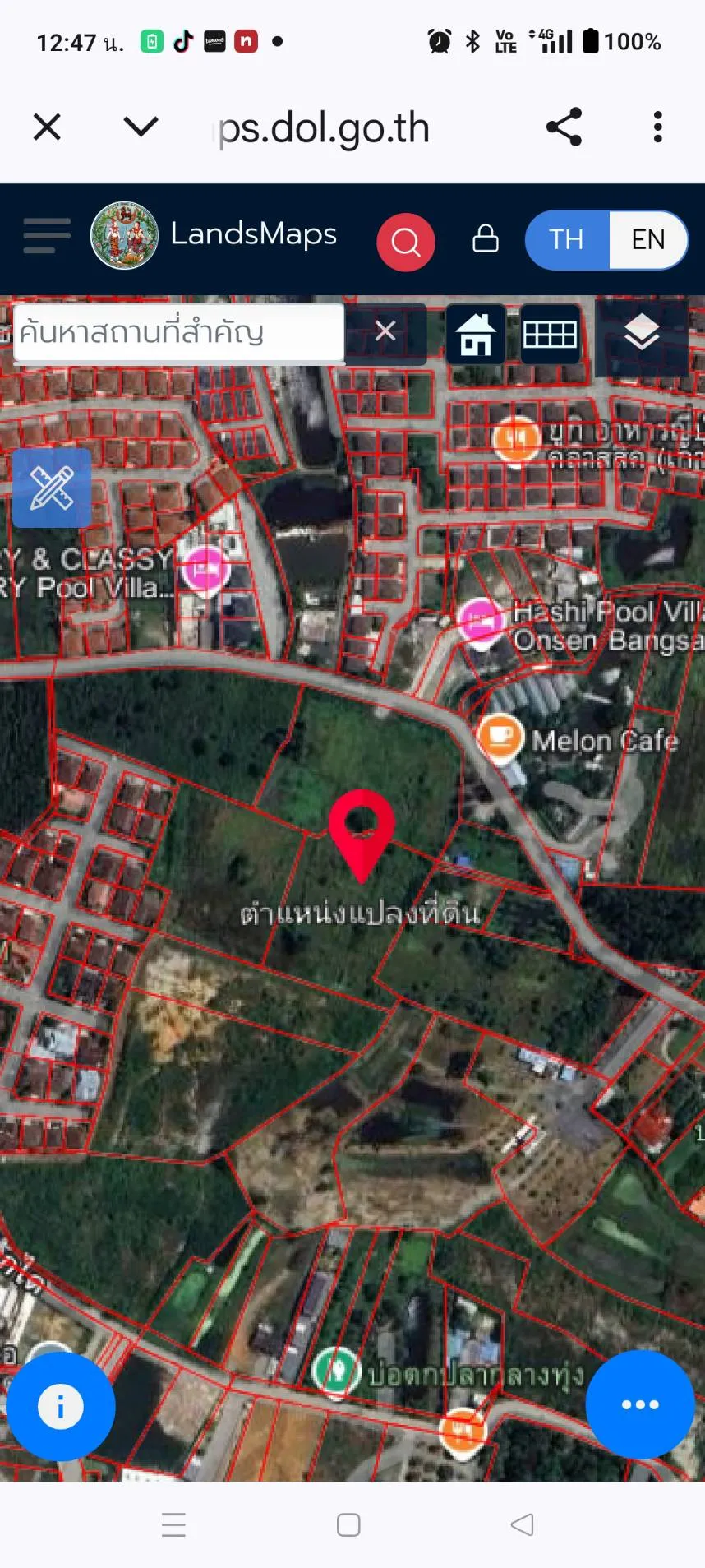
Task: Expand the page options chevron
Action: (141, 127)
